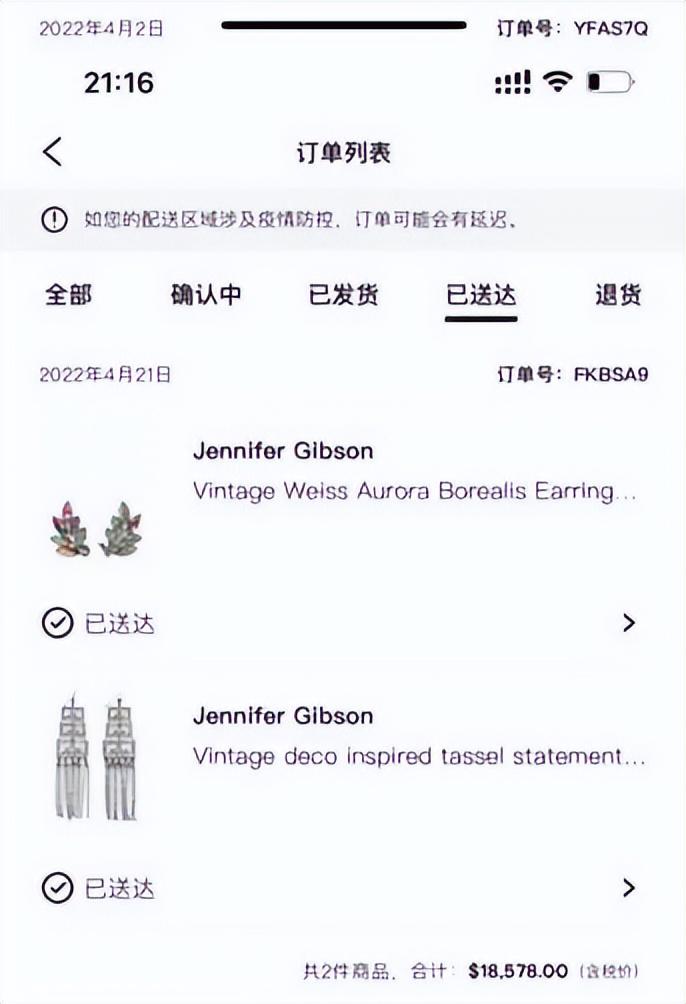
Task: Tap the Aurora Borealis earrings product image
Action: click(x=96, y=530)
